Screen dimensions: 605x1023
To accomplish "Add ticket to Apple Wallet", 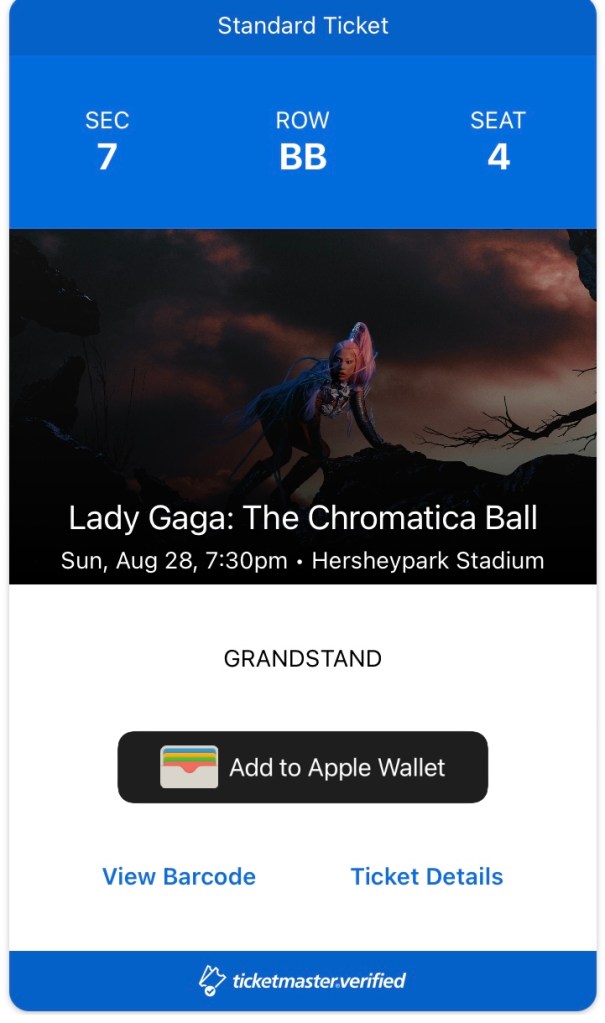I will (302, 767).
